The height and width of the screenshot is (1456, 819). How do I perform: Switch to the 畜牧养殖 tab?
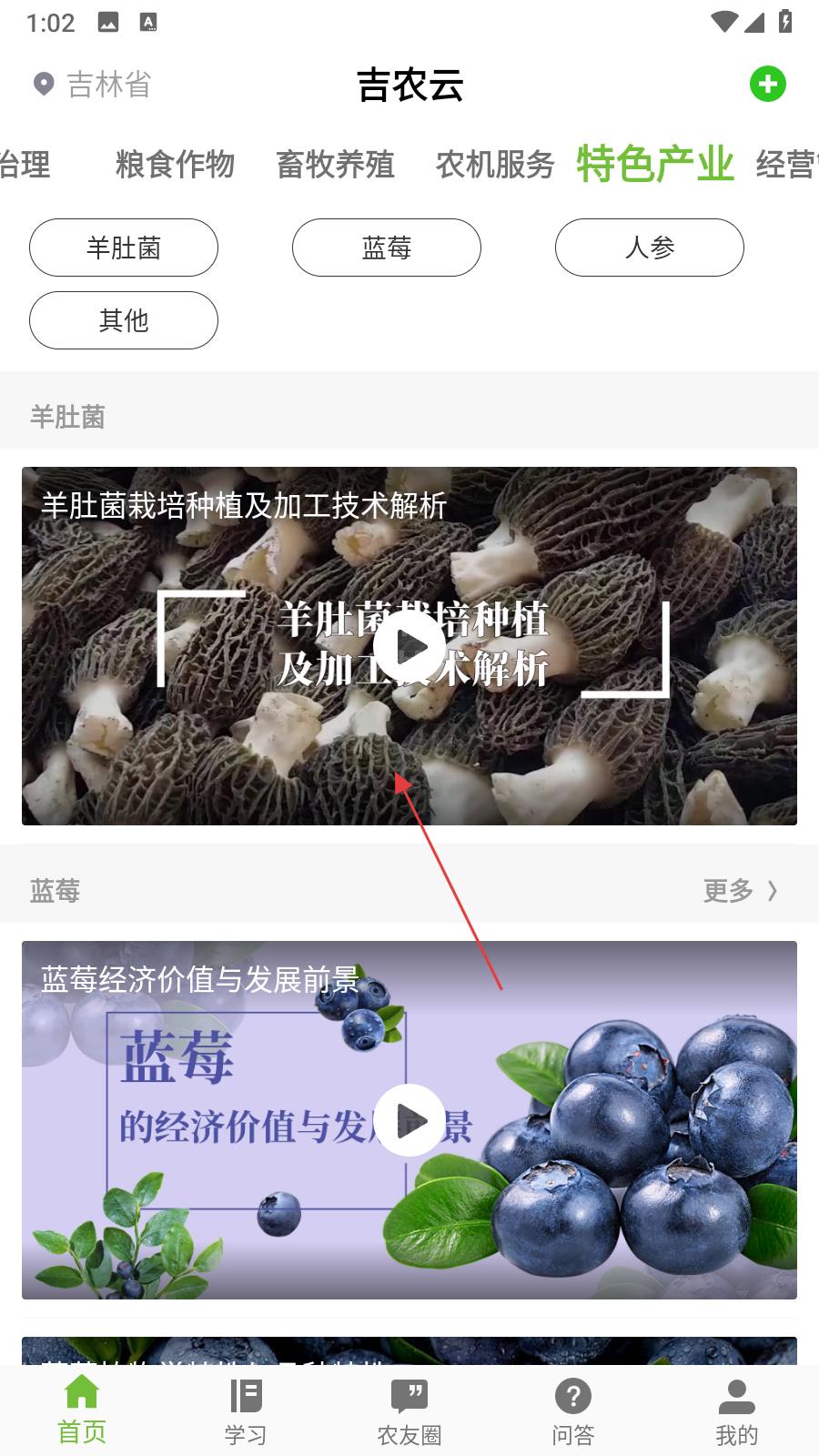[335, 165]
